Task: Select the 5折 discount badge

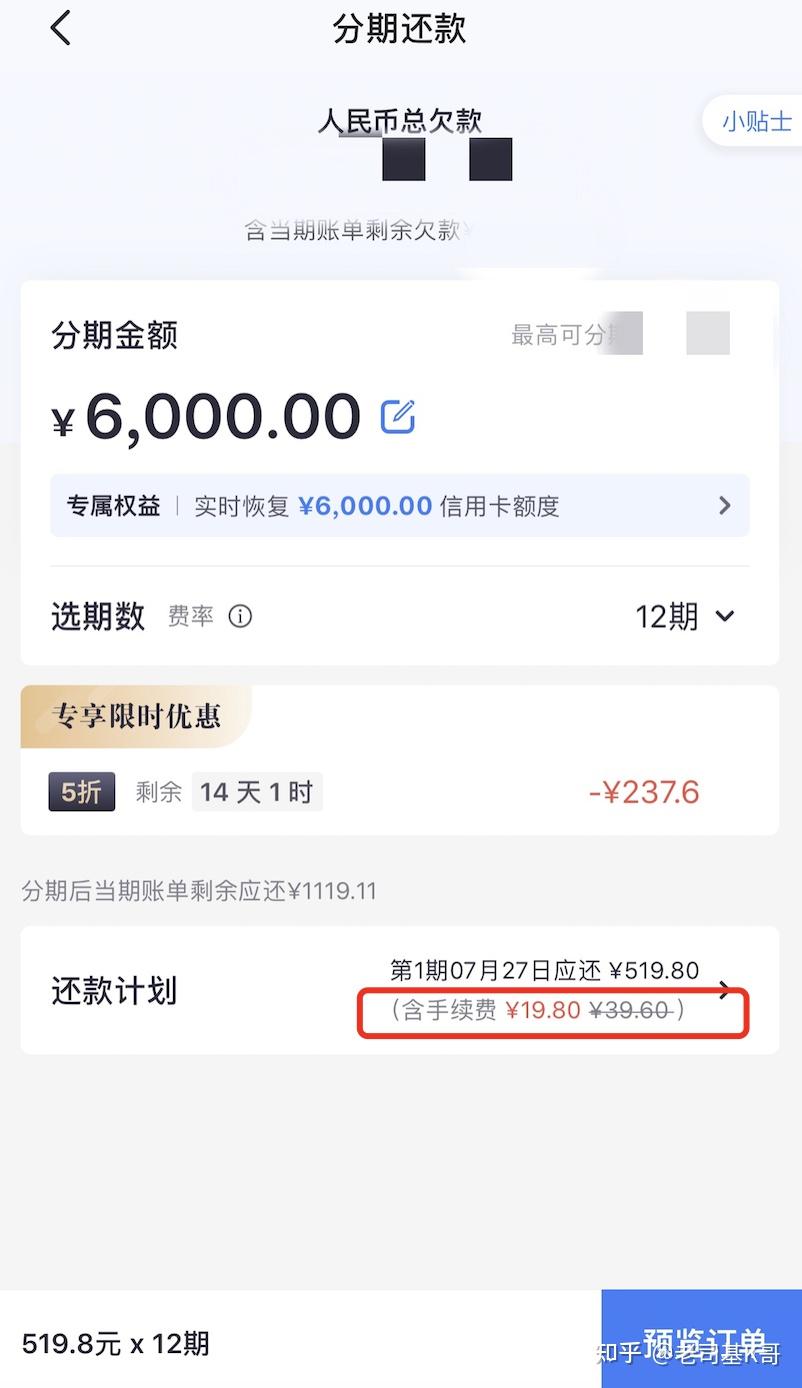Action: point(81,790)
